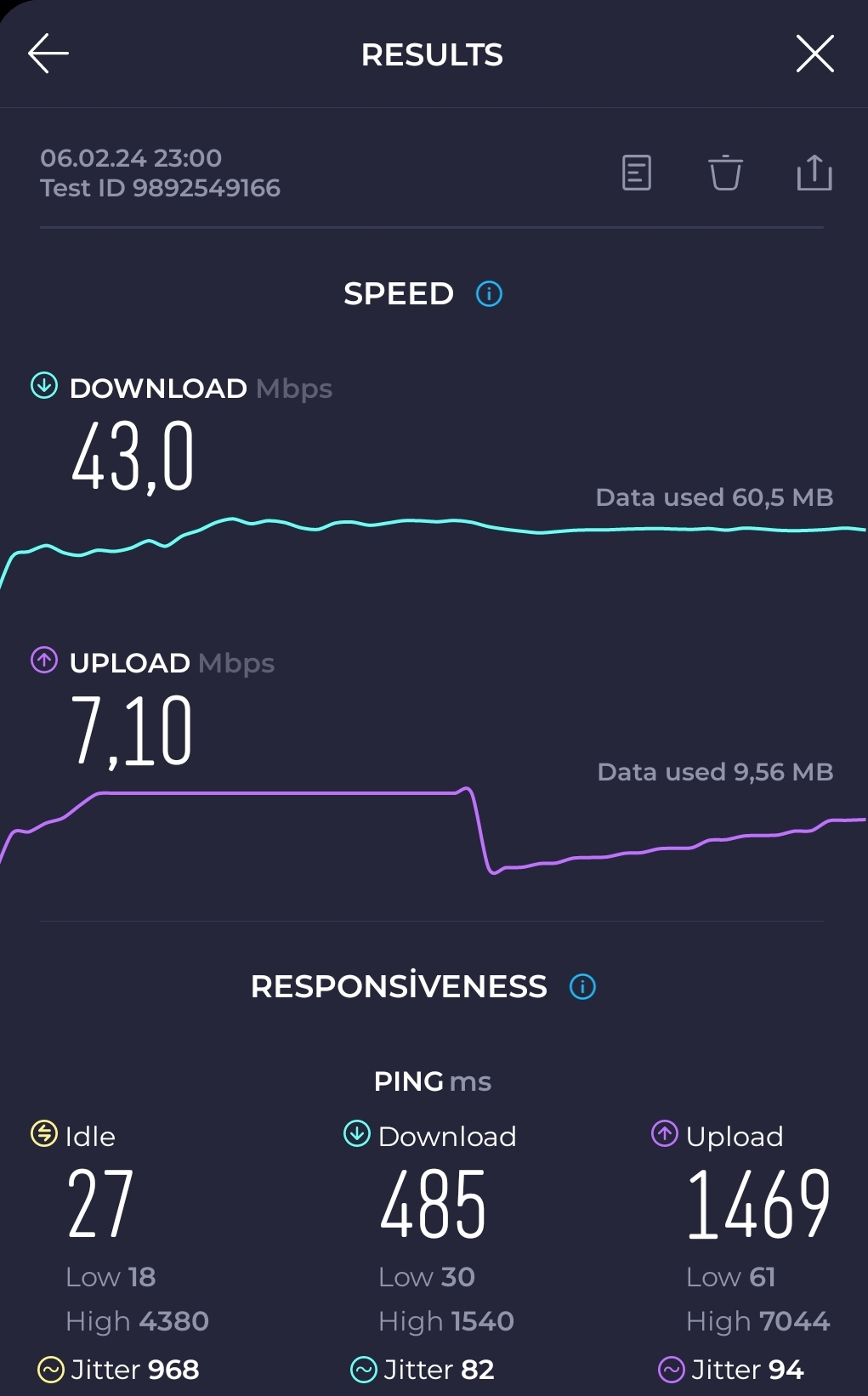Share this speed test result

point(814,173)
